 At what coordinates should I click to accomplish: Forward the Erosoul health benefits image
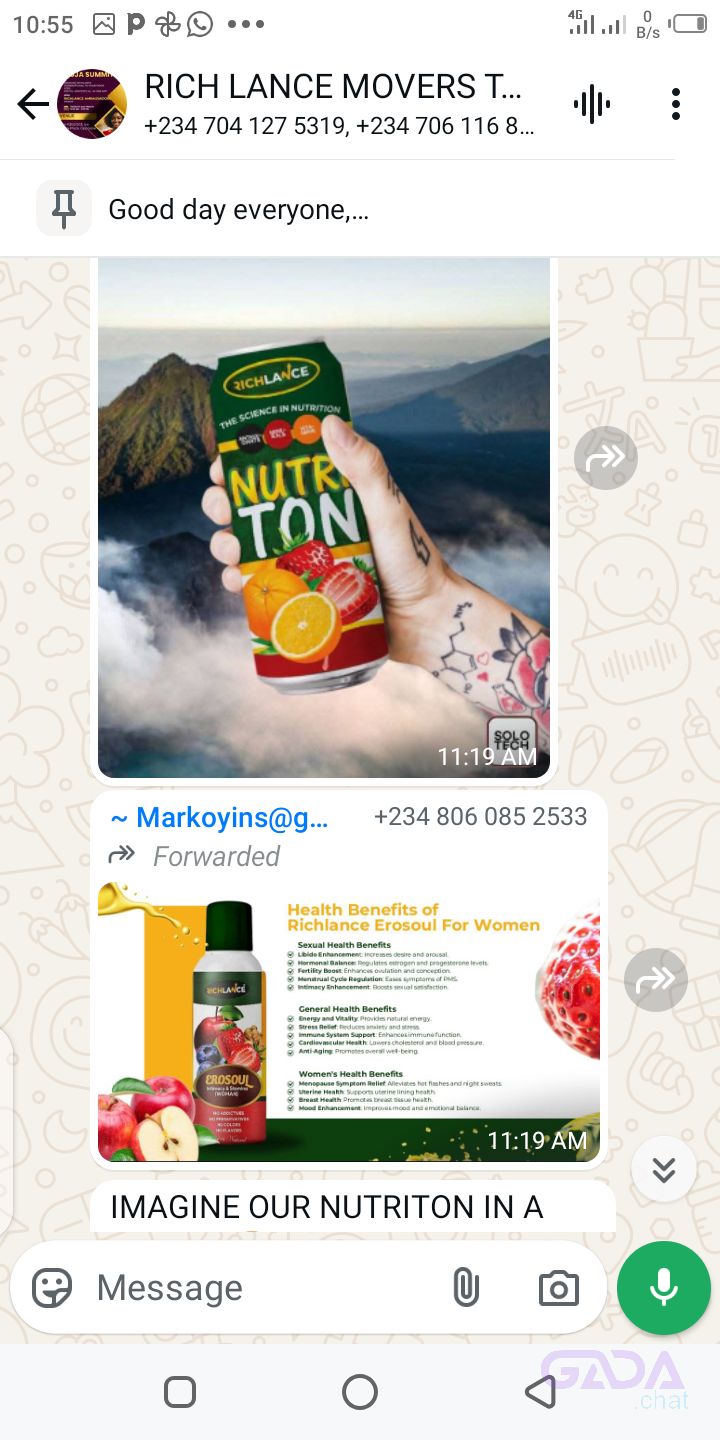click(x=655, y=981)
